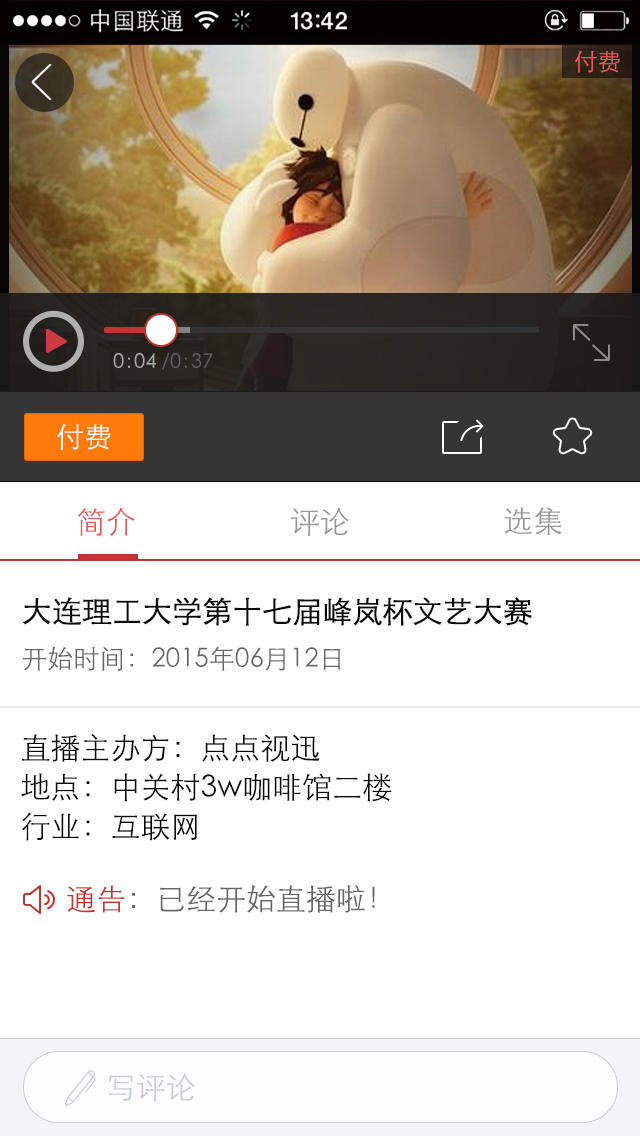Viewport: 640px width, 1136px height.
Task: Open the 写评论 comment field
Action: coord(320,1087)
